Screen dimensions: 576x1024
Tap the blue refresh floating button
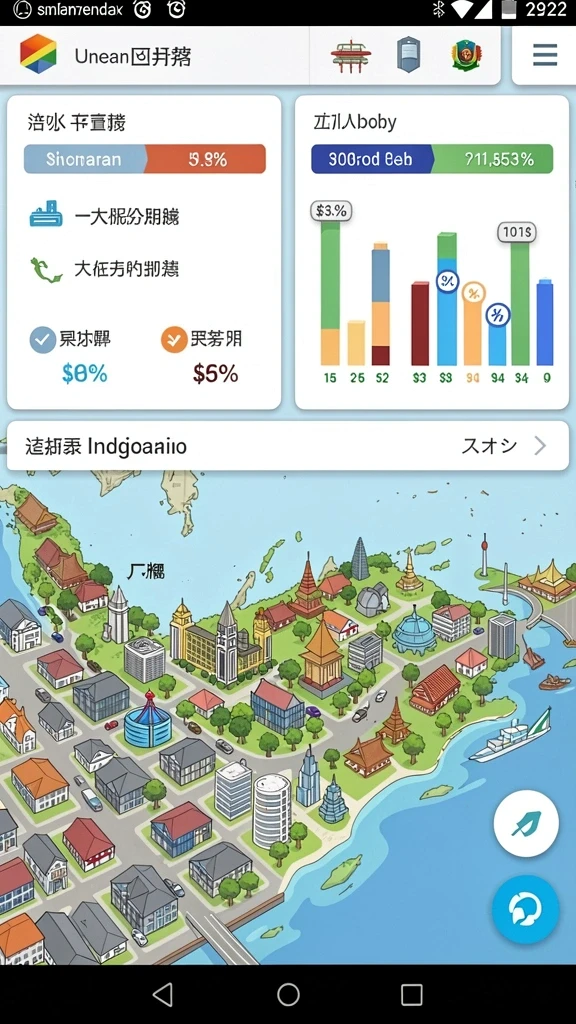(526, 910)
